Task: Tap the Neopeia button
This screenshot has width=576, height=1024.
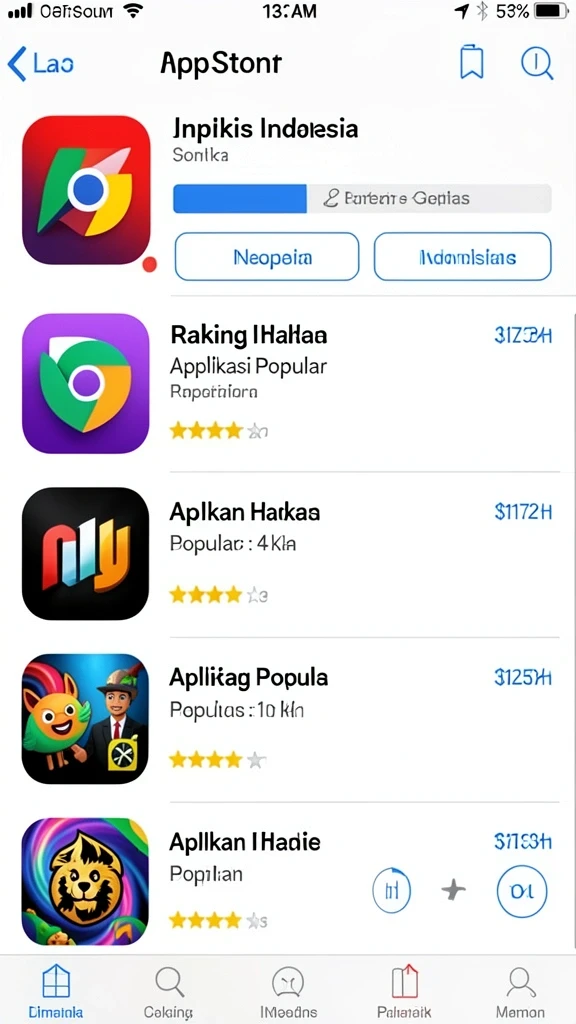Action: [266, 257]
